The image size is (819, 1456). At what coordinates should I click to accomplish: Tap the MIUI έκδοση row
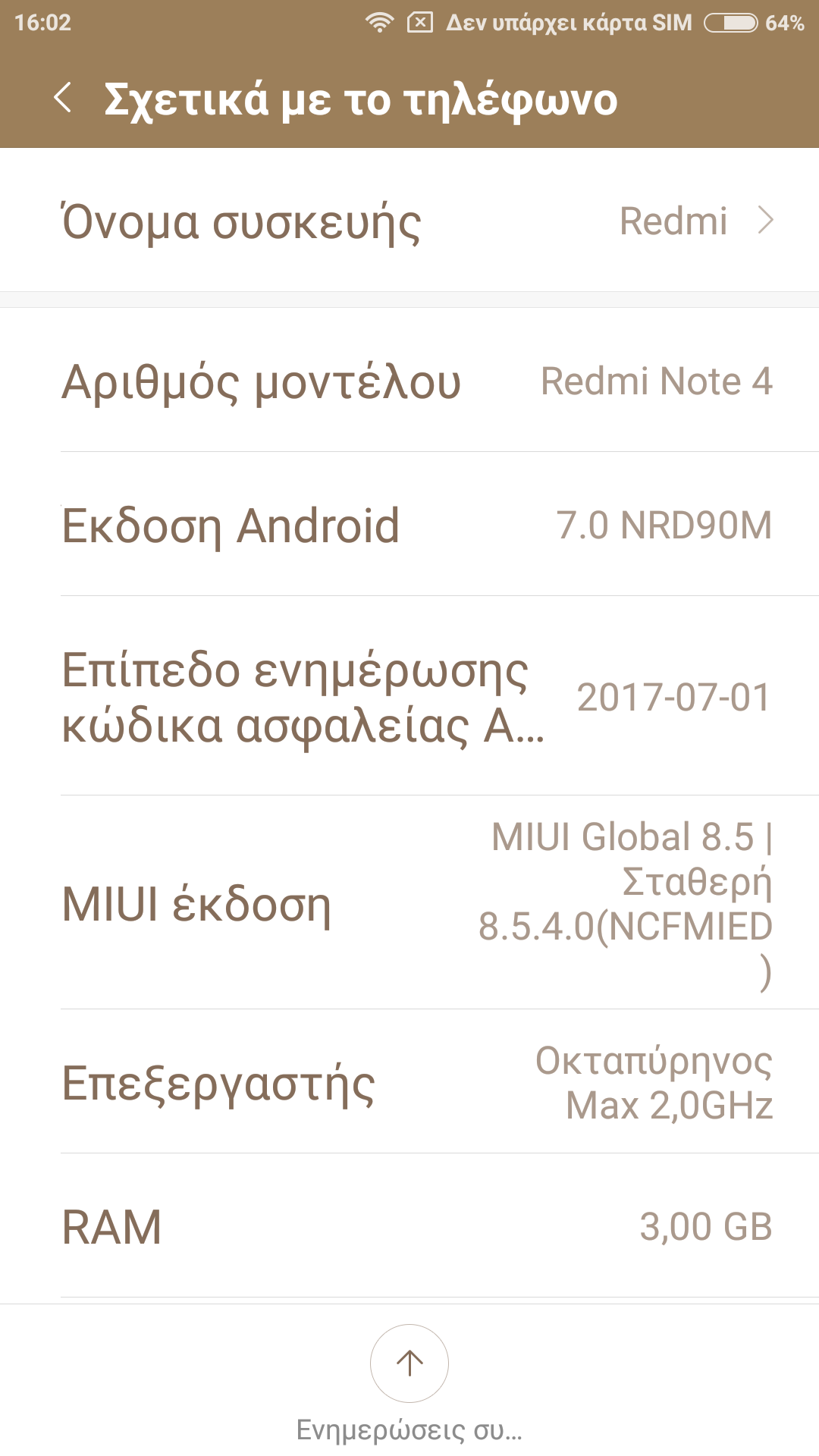(409, 904)
